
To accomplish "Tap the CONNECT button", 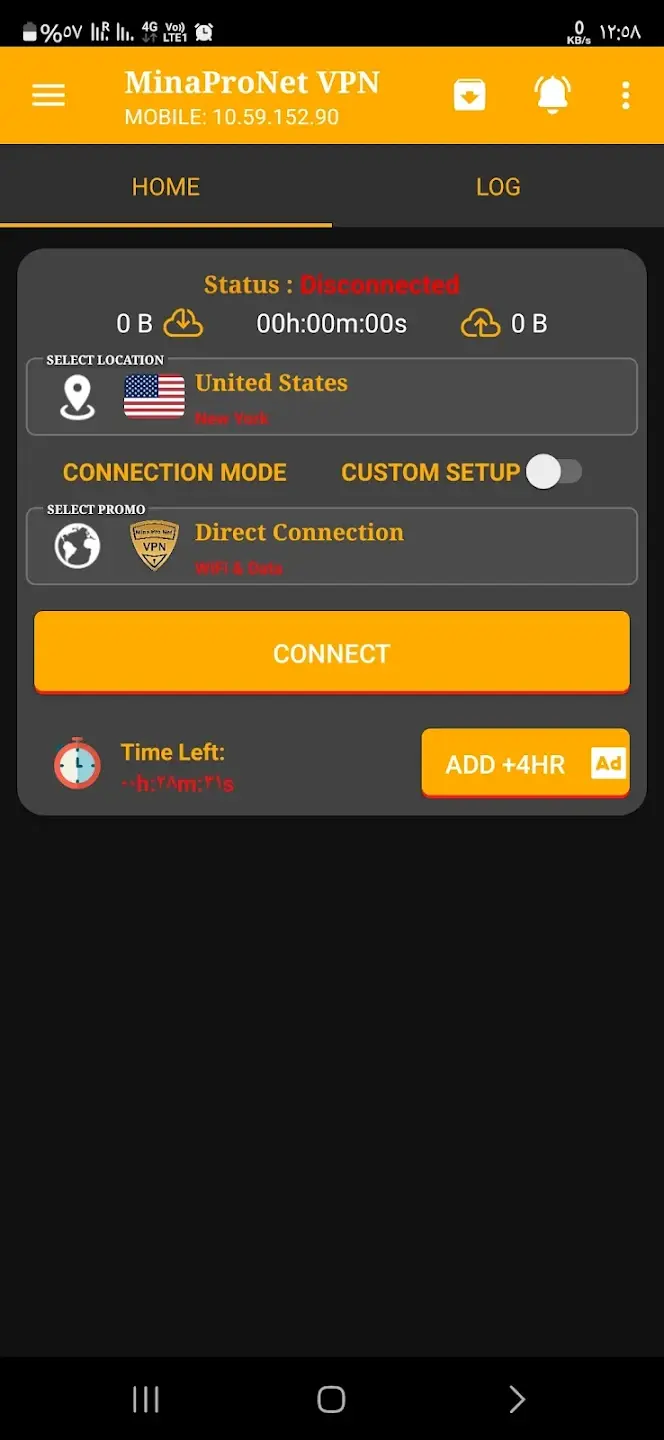I will (x=331, y=652).
